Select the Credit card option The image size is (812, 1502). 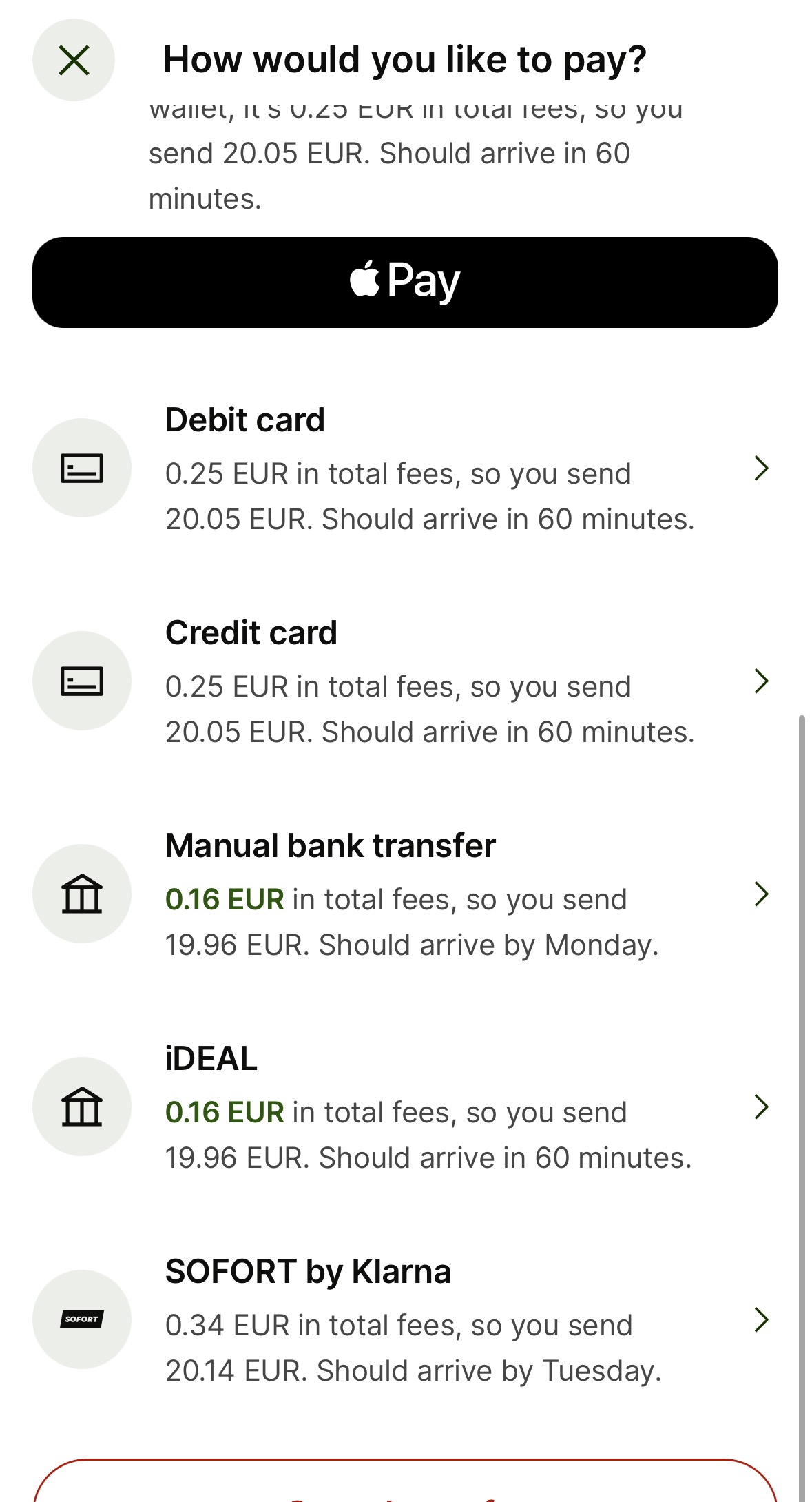[405, 681]
